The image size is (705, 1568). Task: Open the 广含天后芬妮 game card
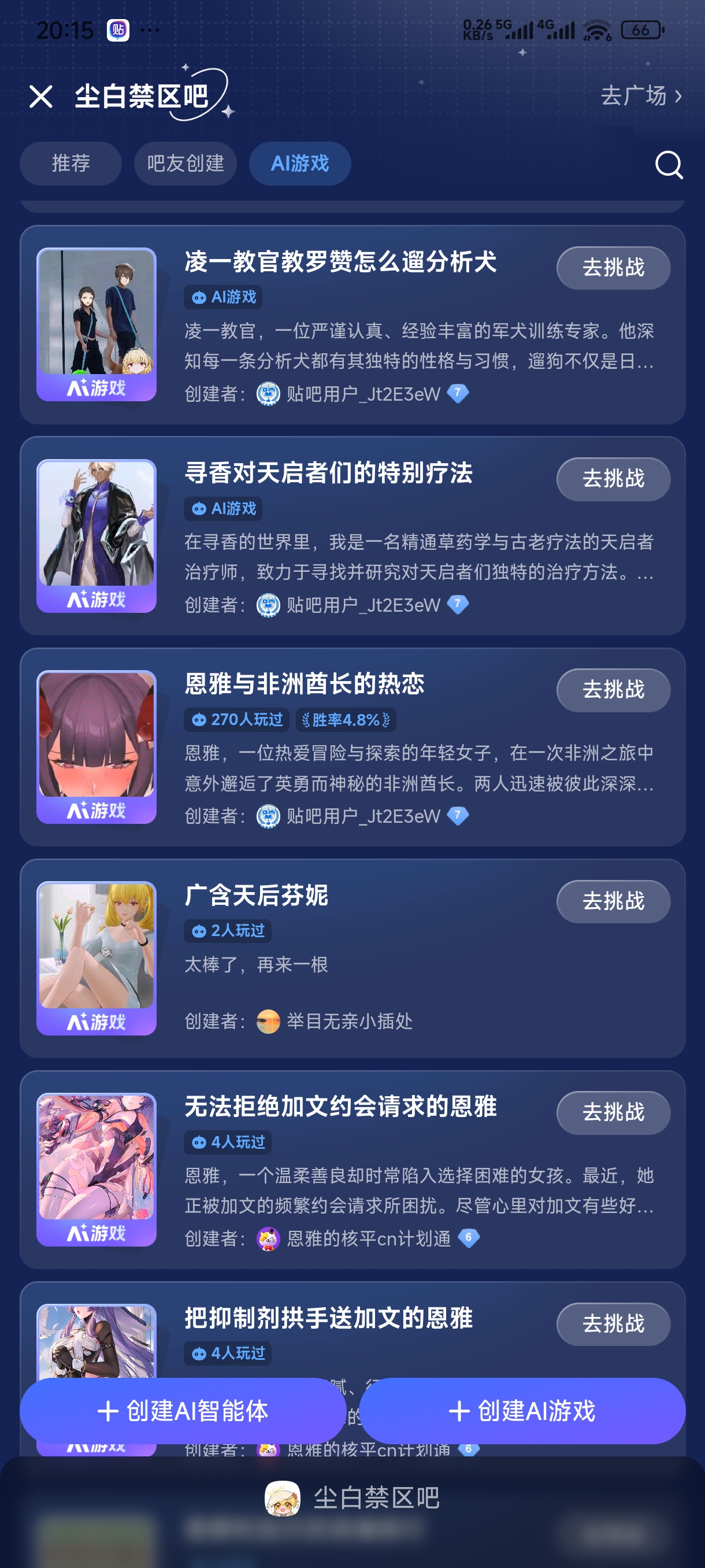pyautogui.click(x=256, y=895)
